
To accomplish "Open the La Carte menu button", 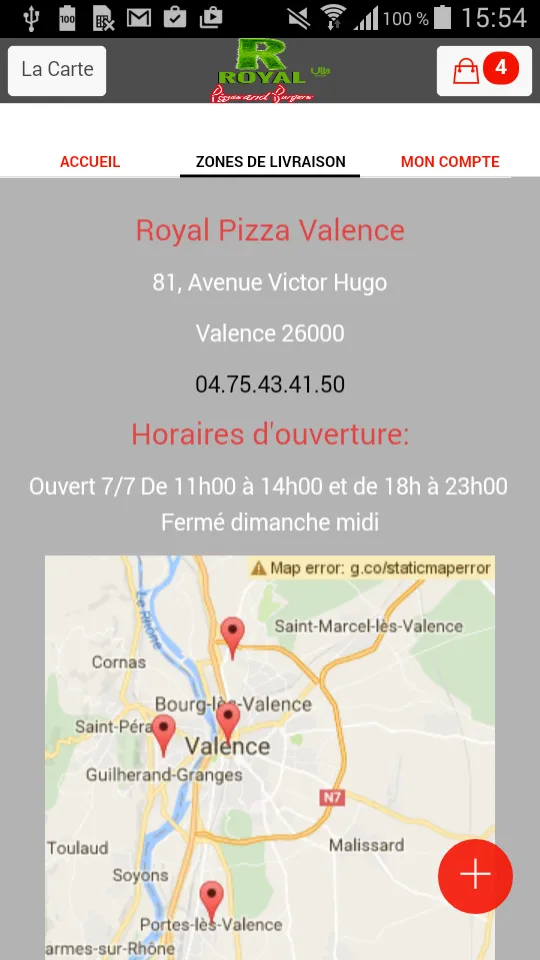I will click(x=57, y=70).
